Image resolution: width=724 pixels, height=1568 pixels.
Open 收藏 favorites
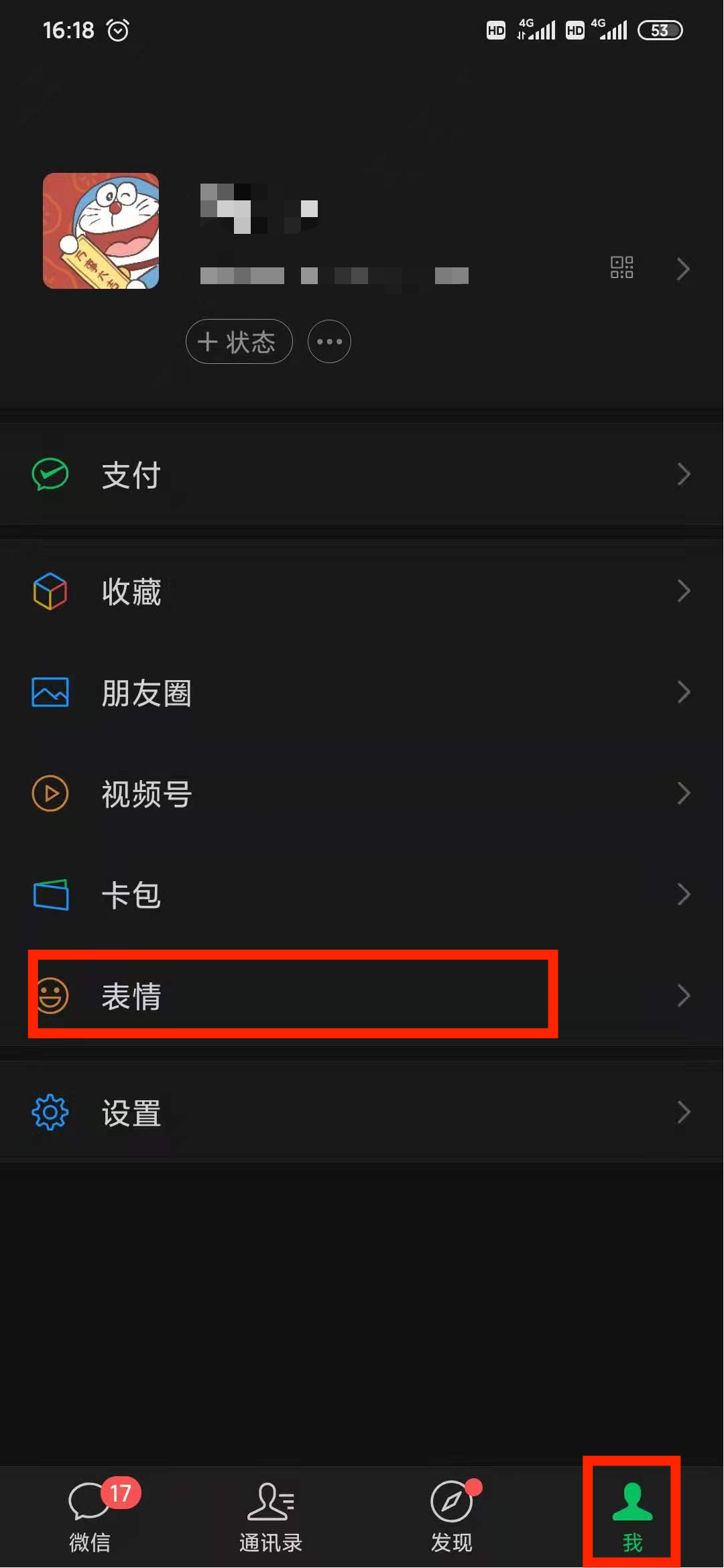(362, 592)
